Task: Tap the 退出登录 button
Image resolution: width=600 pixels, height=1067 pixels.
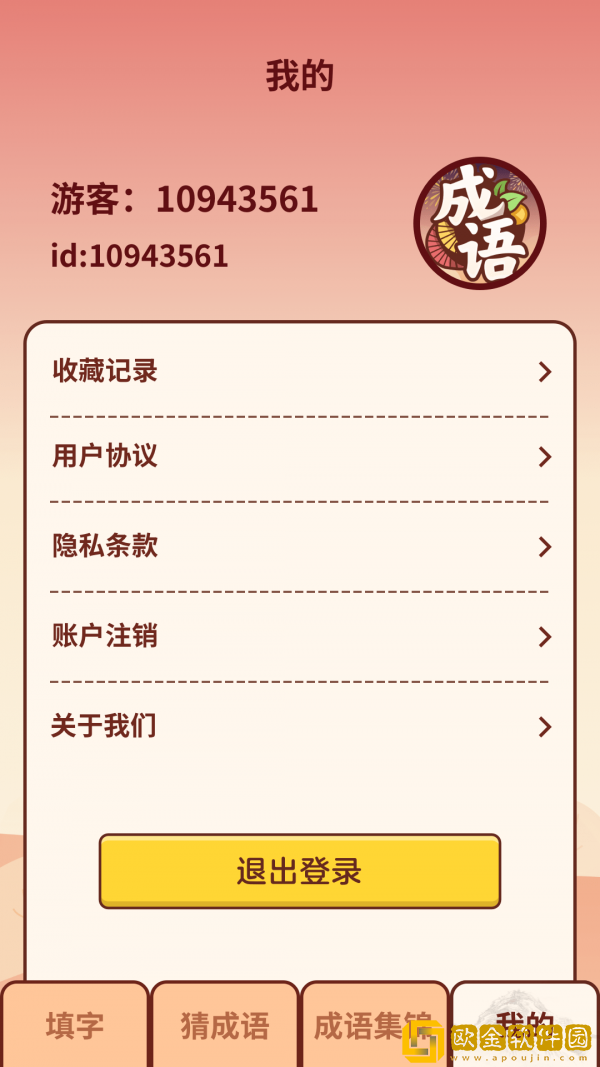Action: coord(299,871)
